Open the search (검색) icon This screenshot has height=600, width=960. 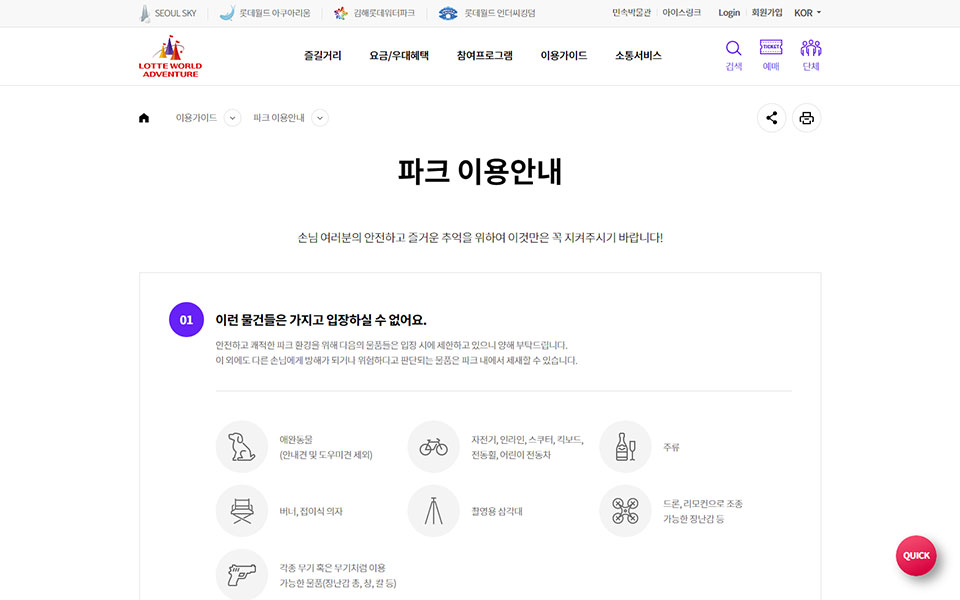(x=733, y=54)
